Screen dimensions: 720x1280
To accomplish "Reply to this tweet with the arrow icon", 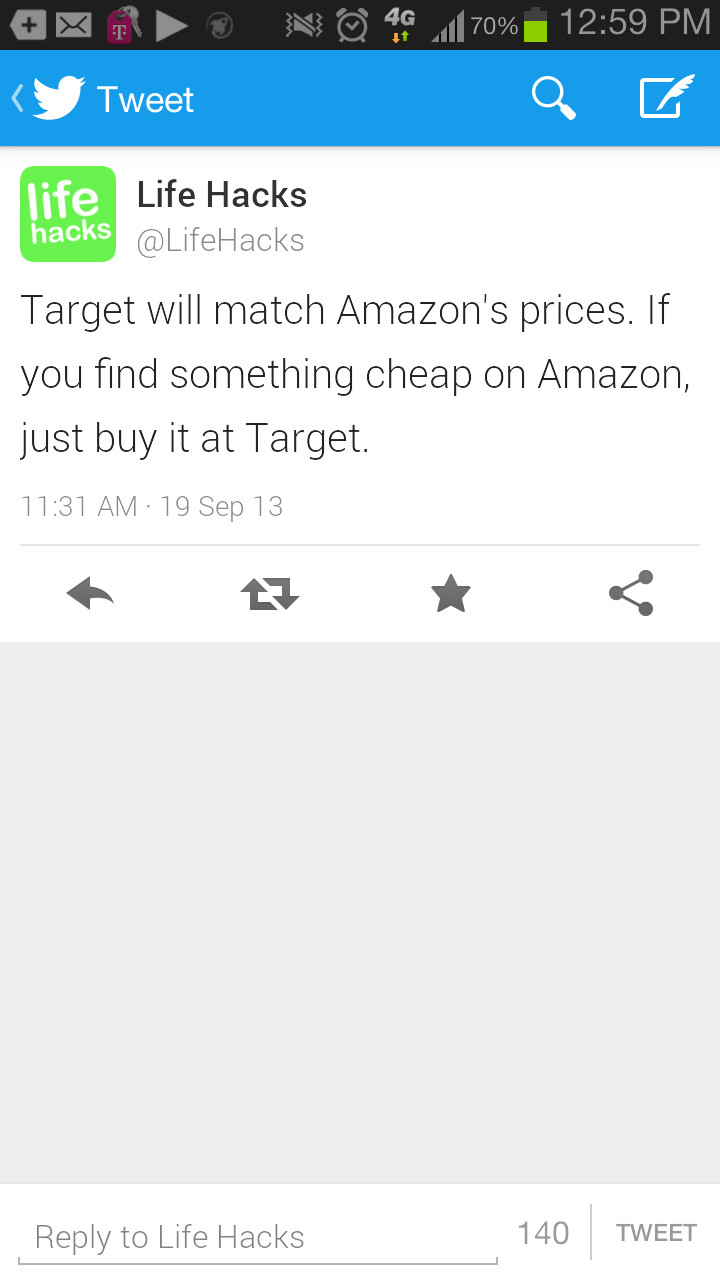I will (x=90, y=594).
